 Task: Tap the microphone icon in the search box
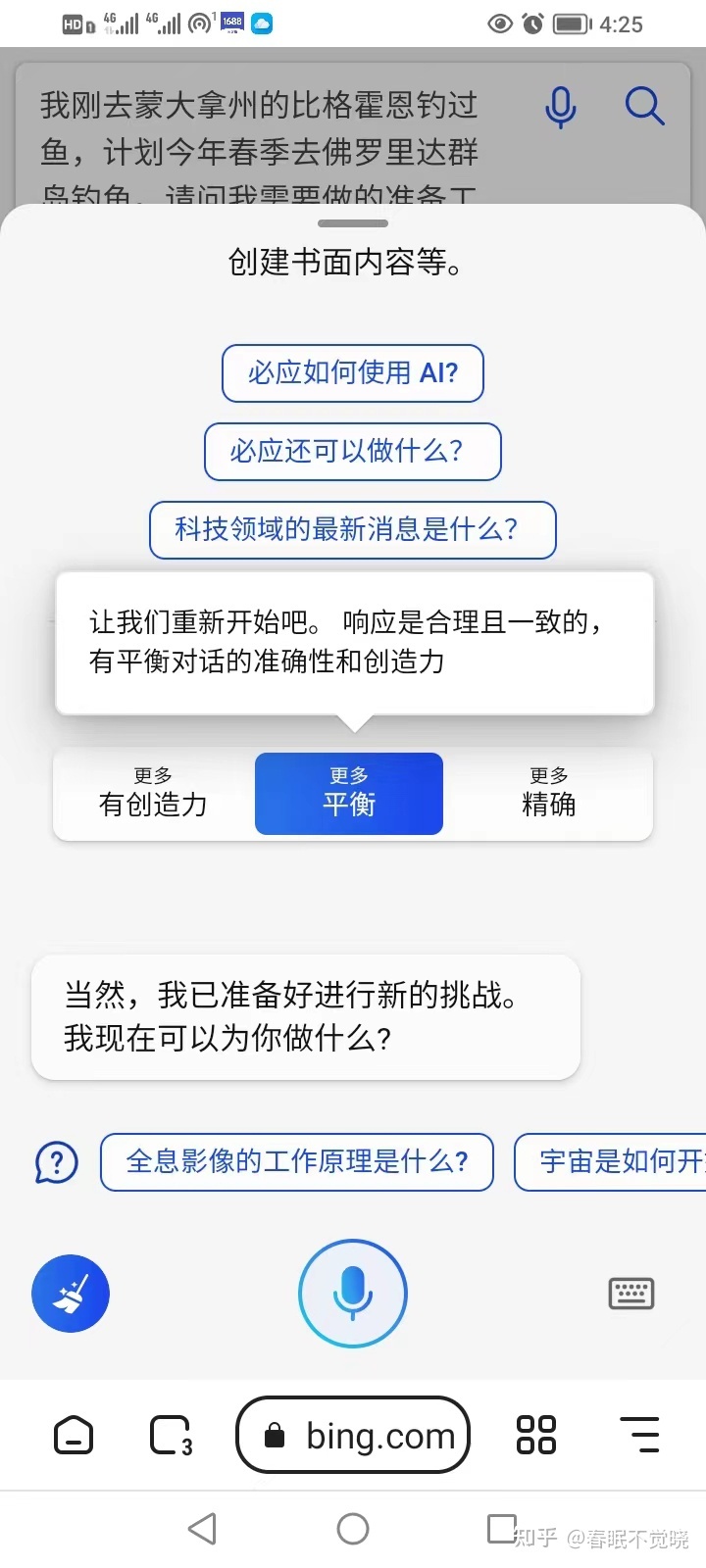click(561, 107)
